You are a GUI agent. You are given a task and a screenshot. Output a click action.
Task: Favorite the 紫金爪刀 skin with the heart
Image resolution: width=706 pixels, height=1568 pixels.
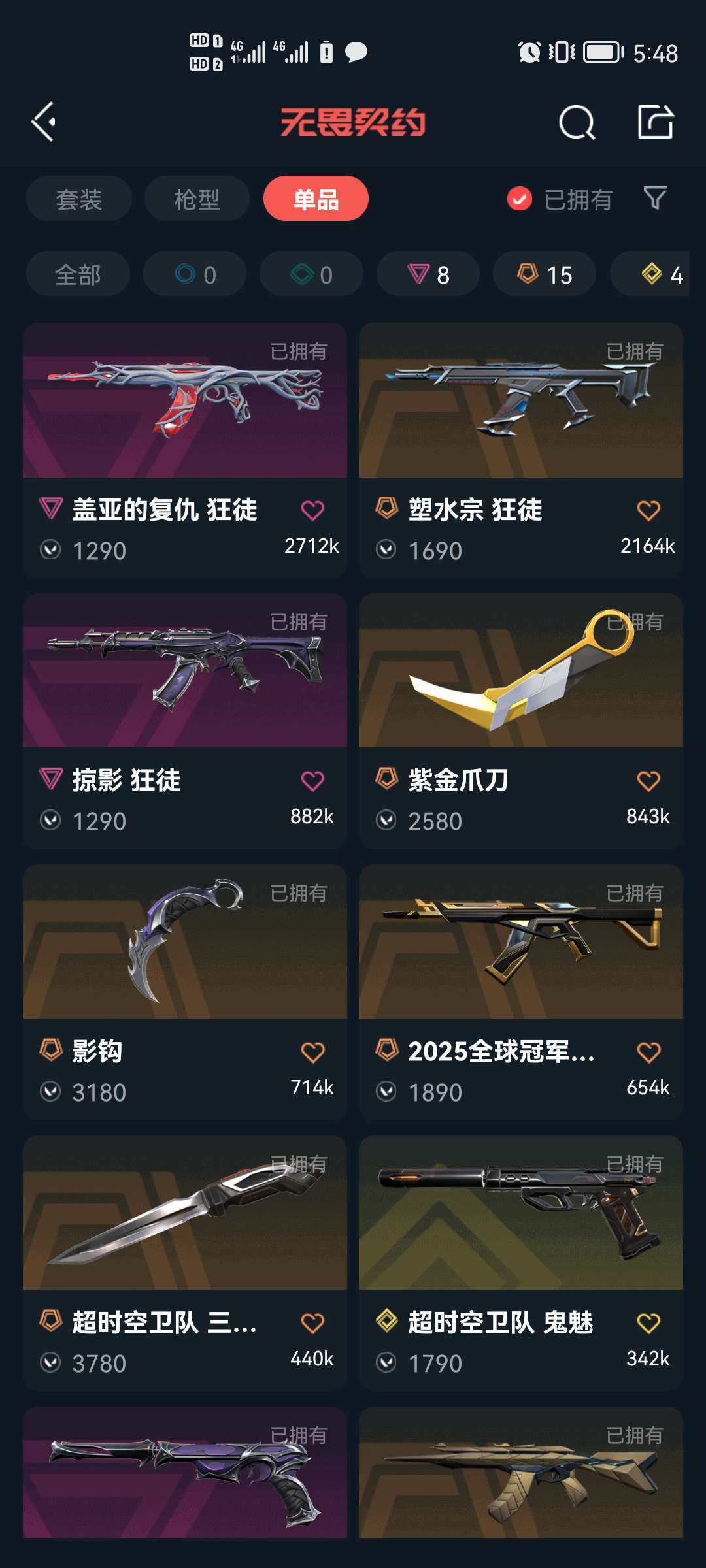point(648,781)
